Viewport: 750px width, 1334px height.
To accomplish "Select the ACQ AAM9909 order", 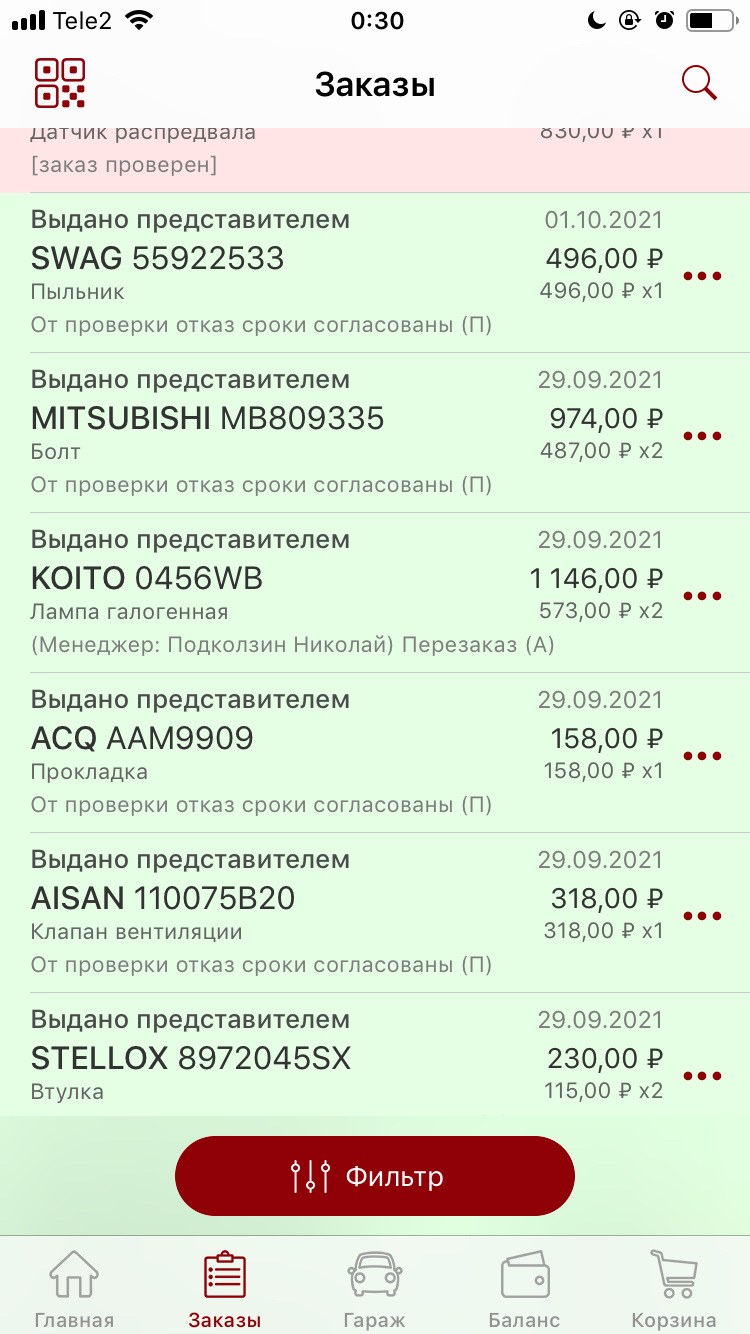I will coord(300,752).
